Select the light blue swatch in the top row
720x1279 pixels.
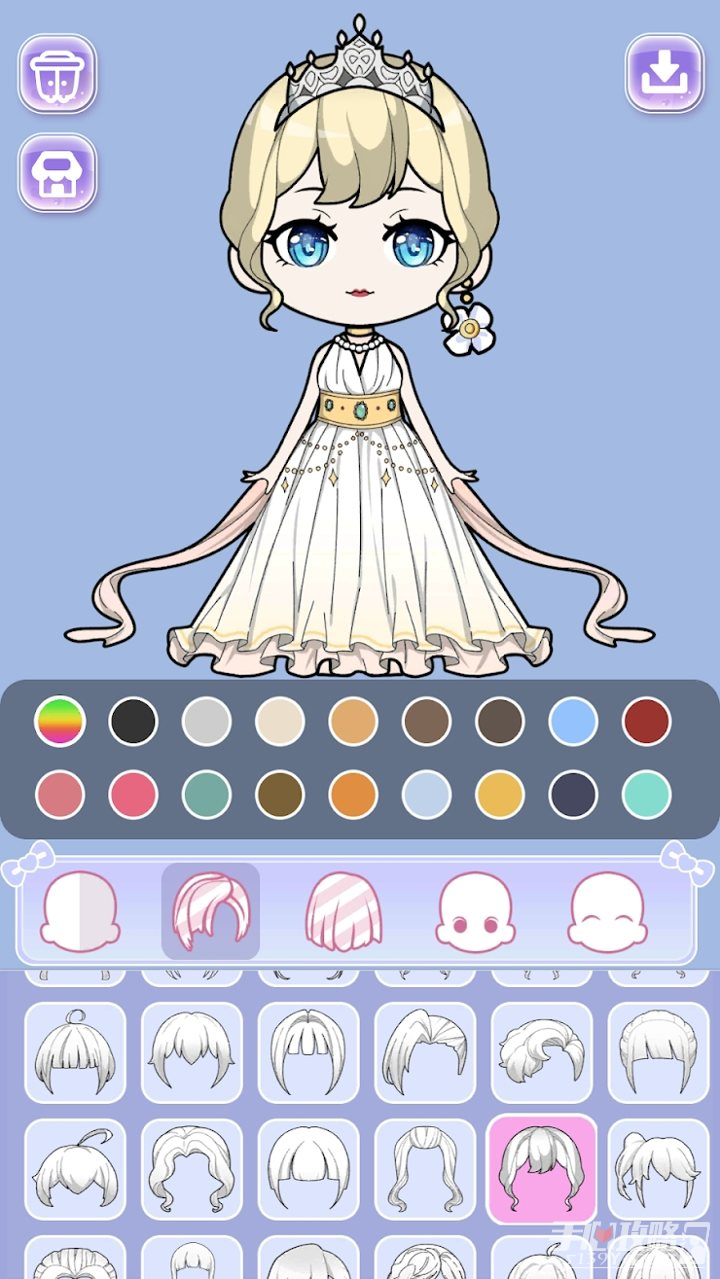pos(573,721)
